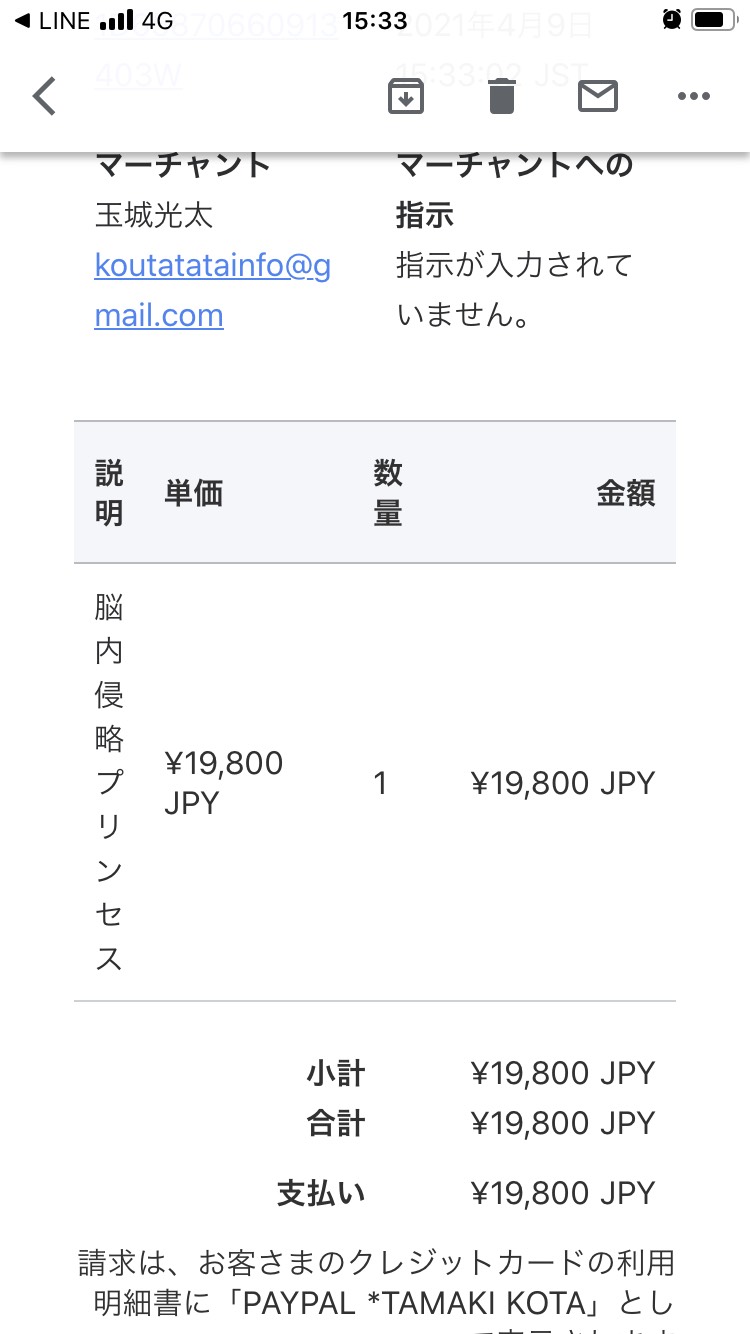The image size is (750, 1334).
Task: Open the three-dot overflow menu
Action: pos(694,96)
